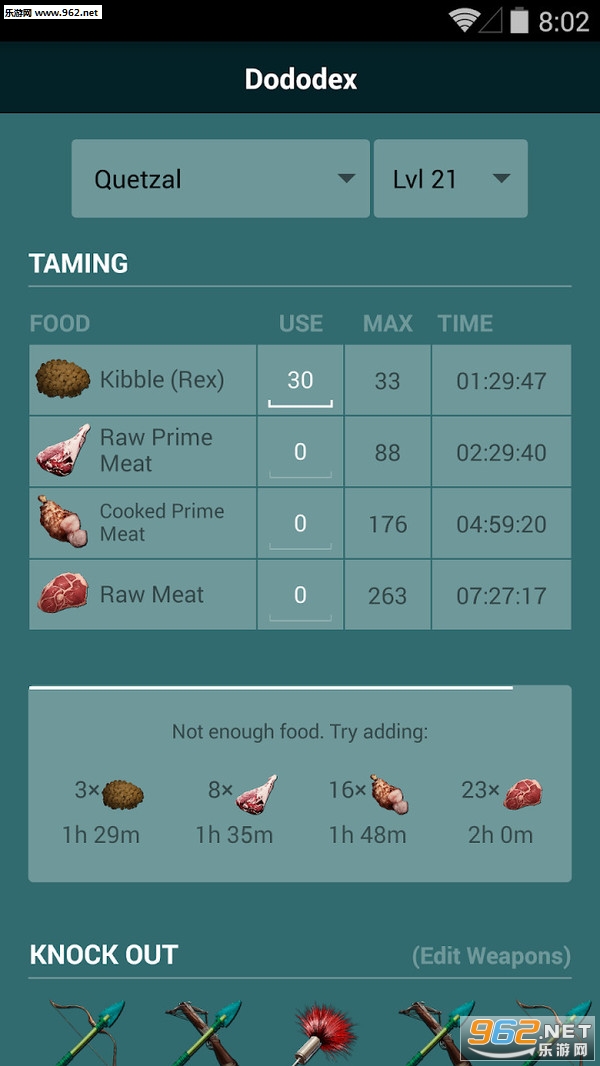
Task: Edit the Kibble (Rex) use quantity
Action: (300, 380)
